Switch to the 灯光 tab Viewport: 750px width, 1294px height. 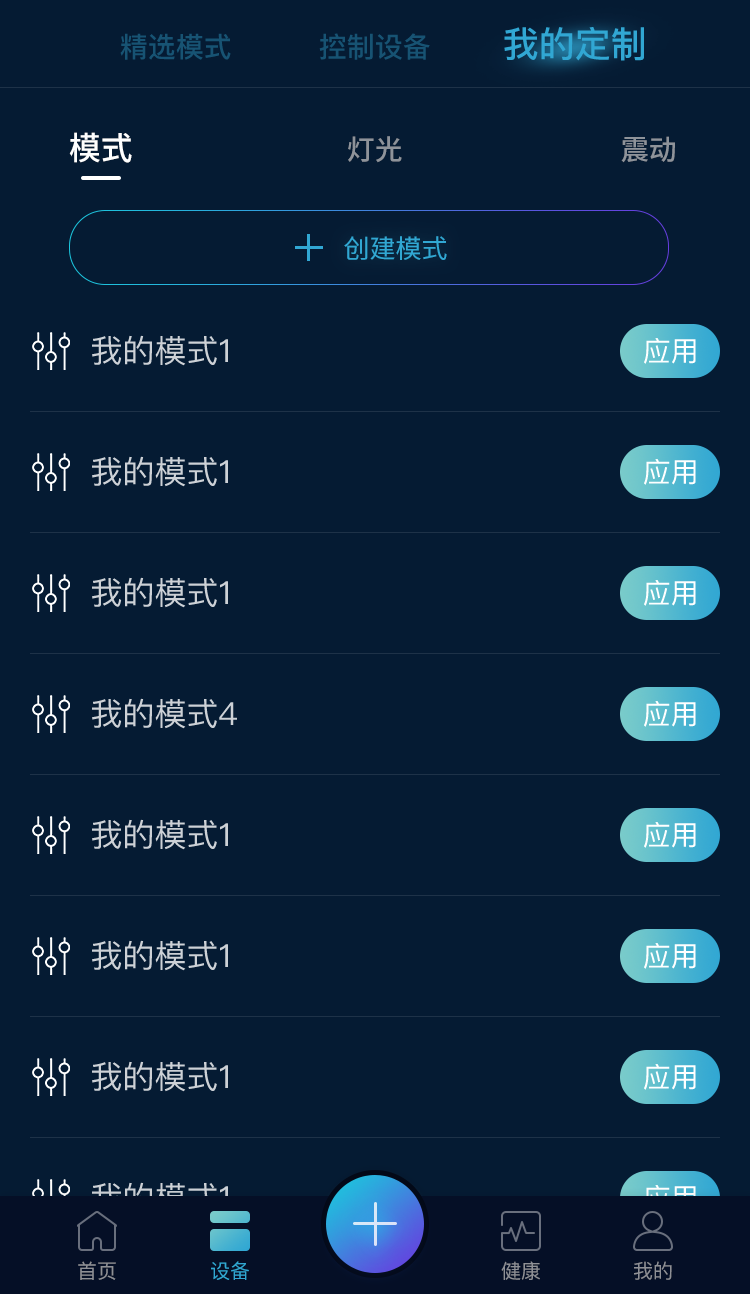pos(374,150)
